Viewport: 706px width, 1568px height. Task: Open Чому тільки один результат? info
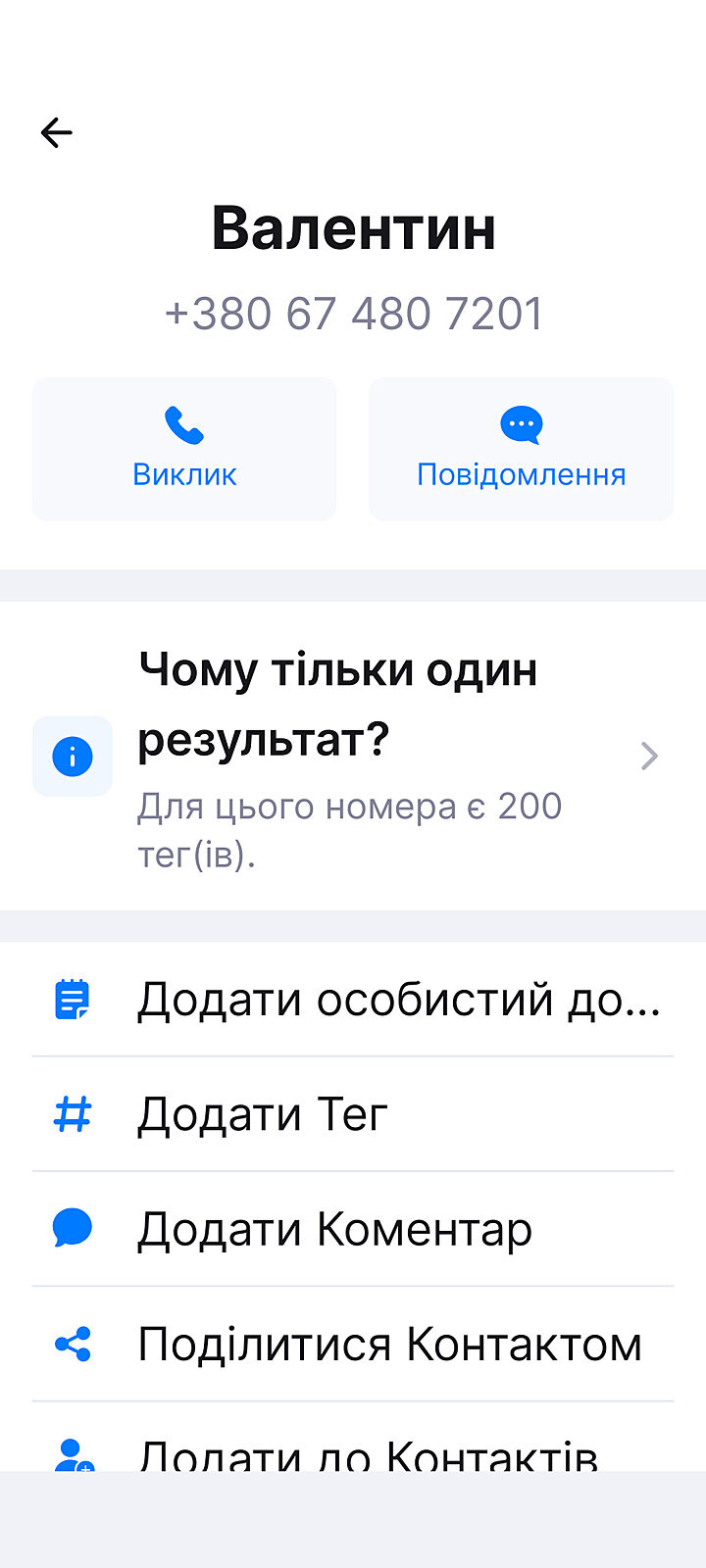coord(353,756)
